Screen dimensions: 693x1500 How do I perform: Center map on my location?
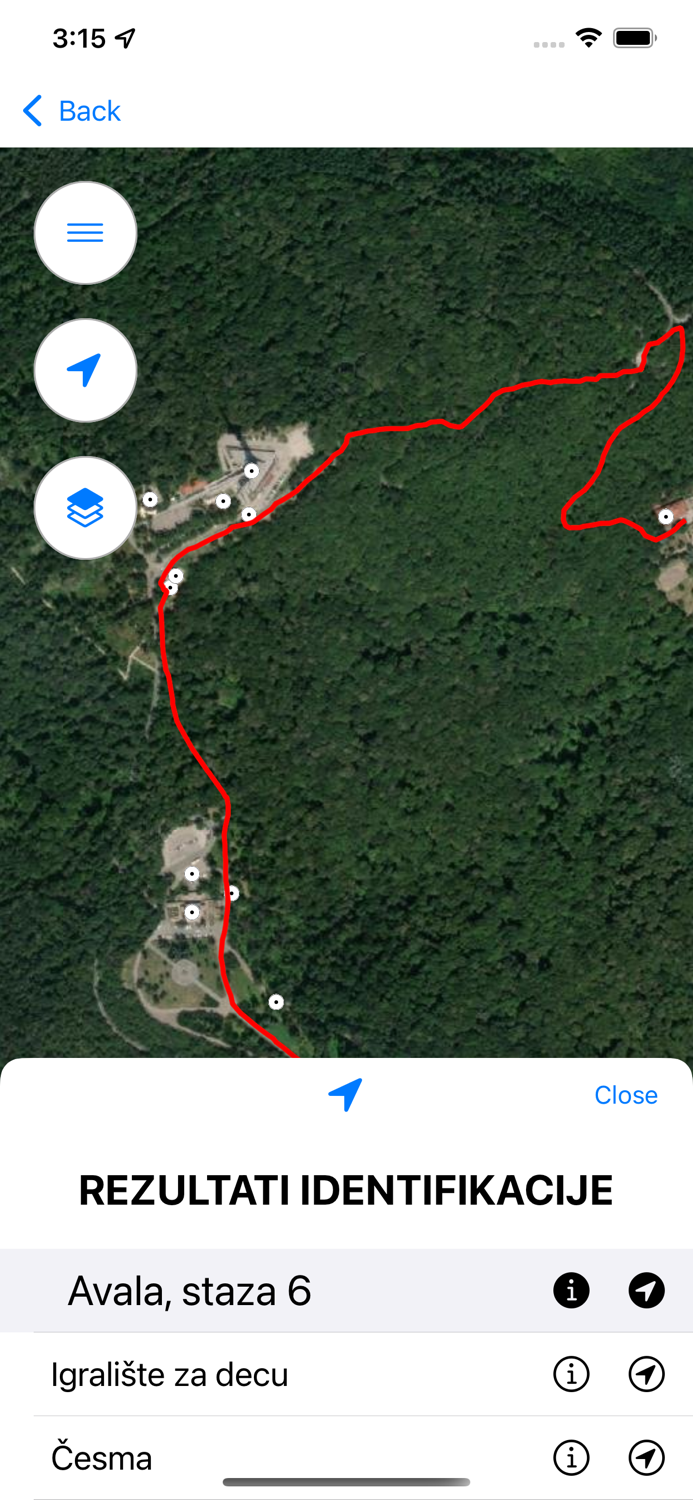pyautogui.click(x=85, y=371)
